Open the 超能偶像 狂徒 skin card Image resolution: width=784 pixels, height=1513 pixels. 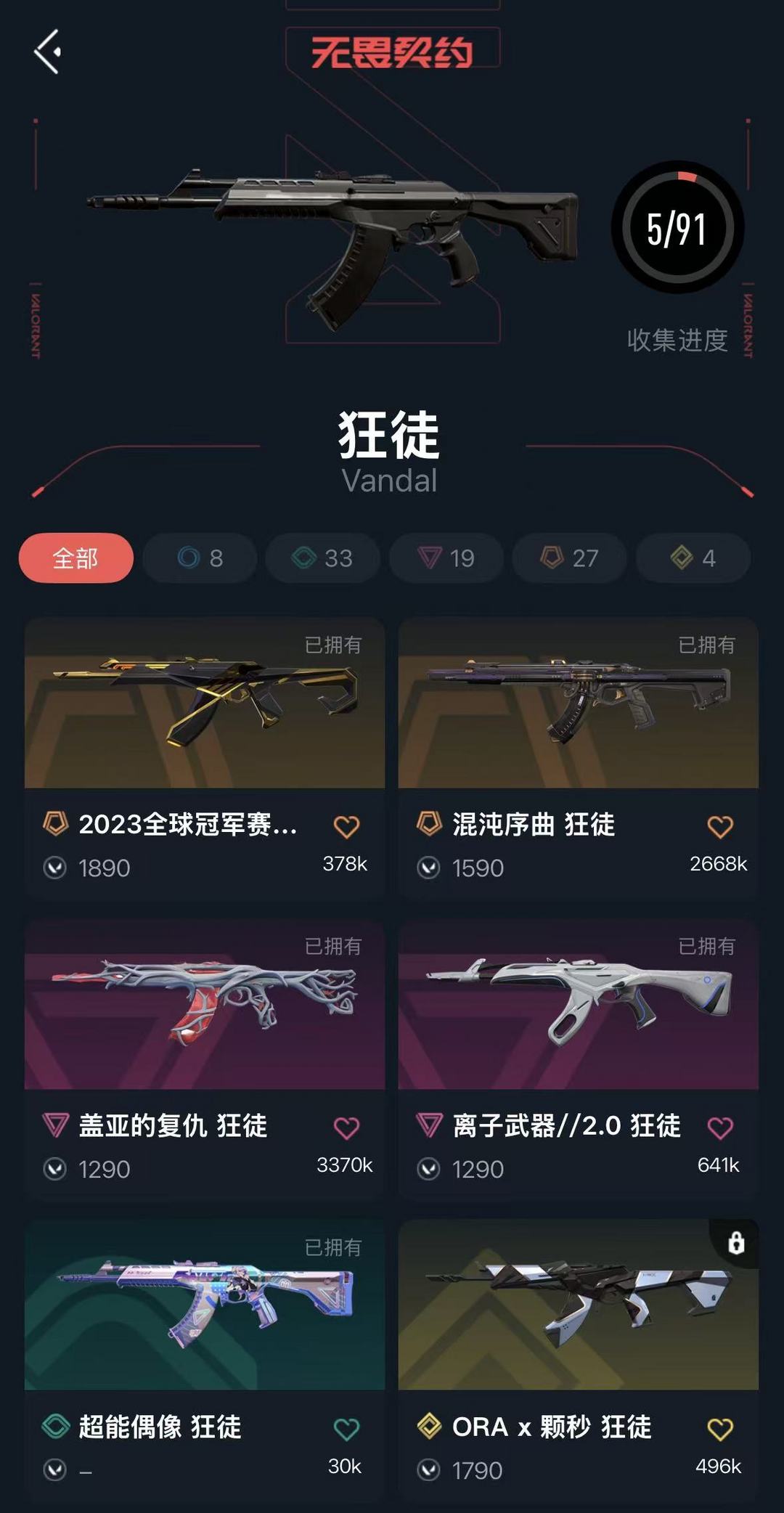(x=205, y=1361)
